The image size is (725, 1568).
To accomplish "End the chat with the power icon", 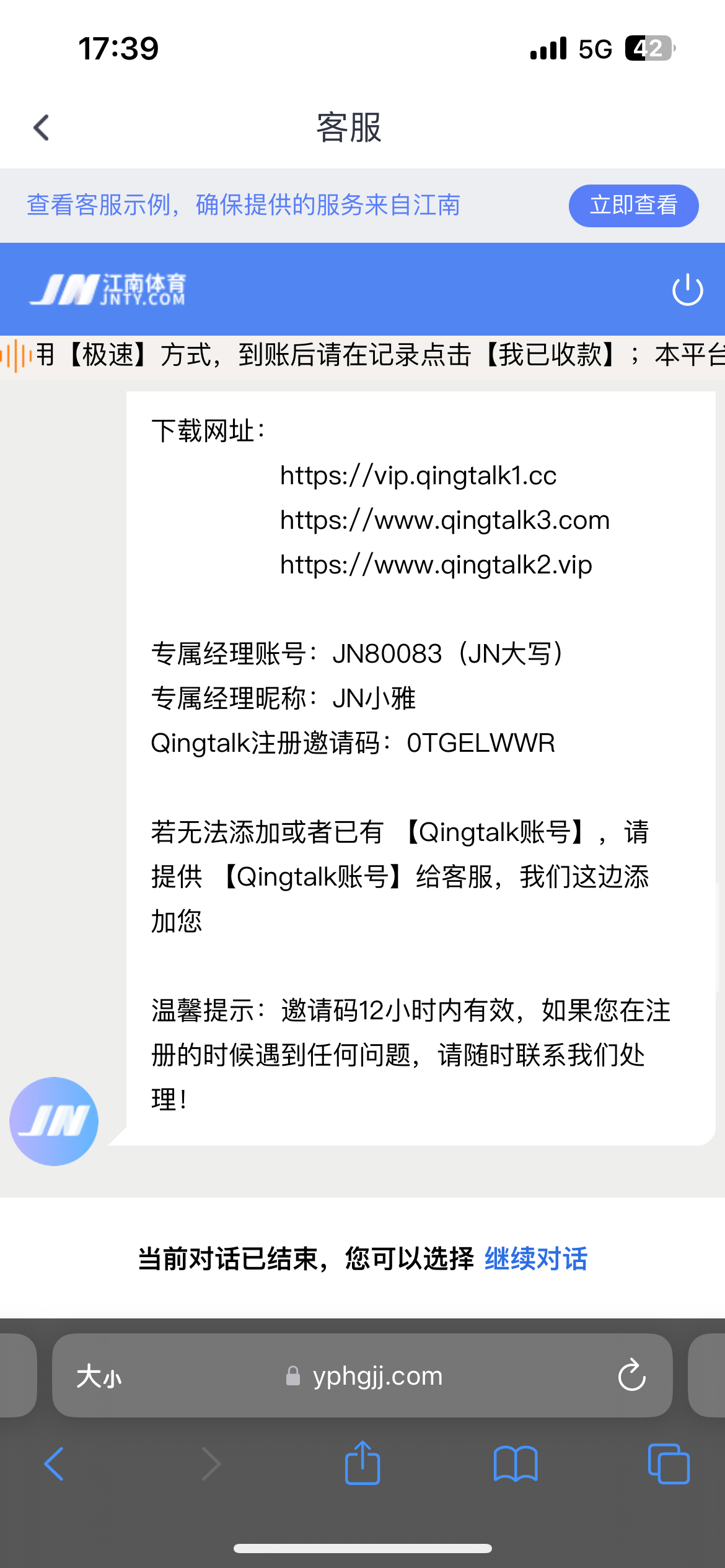I will [x=687, y=290].
